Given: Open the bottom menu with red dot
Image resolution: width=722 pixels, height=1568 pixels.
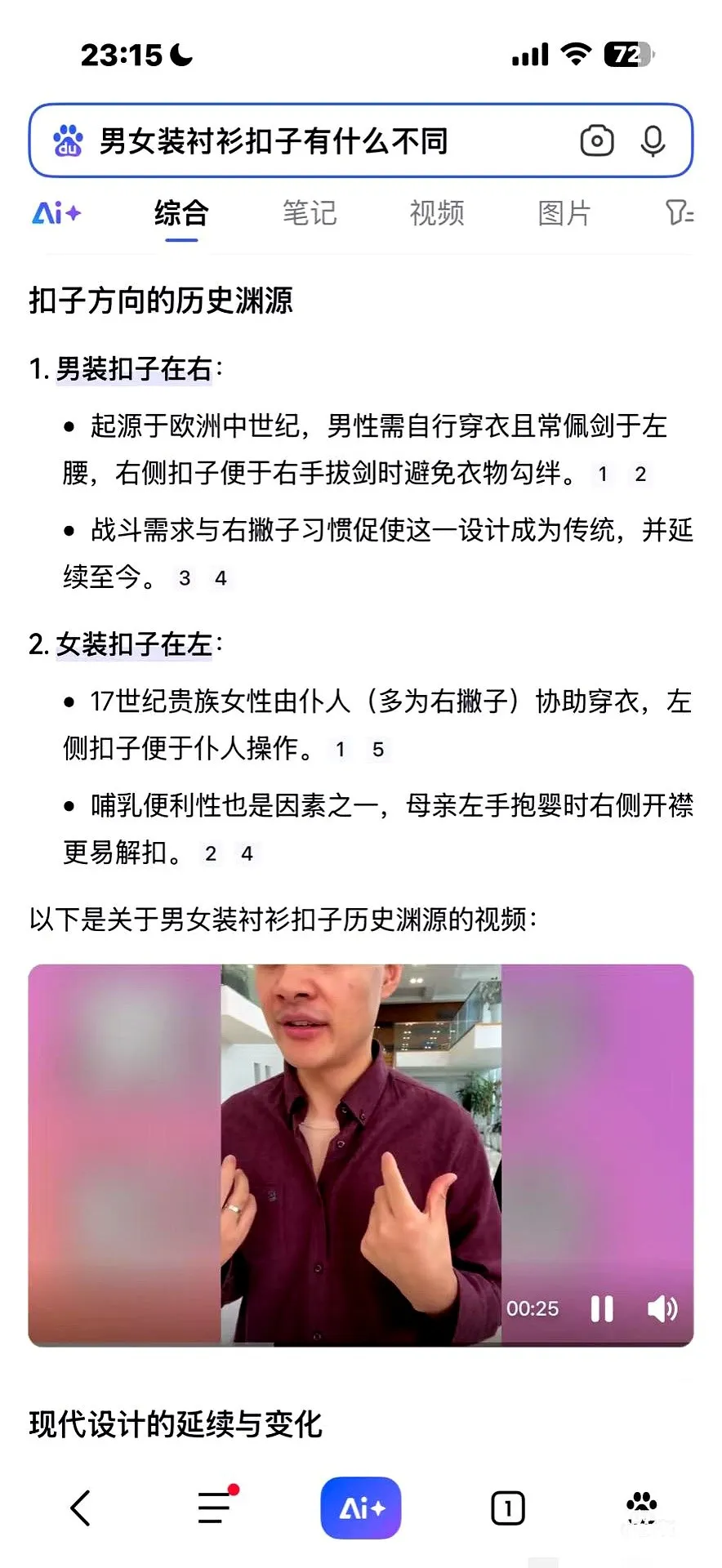Looking at the screenshot, I should (215, 1508).
